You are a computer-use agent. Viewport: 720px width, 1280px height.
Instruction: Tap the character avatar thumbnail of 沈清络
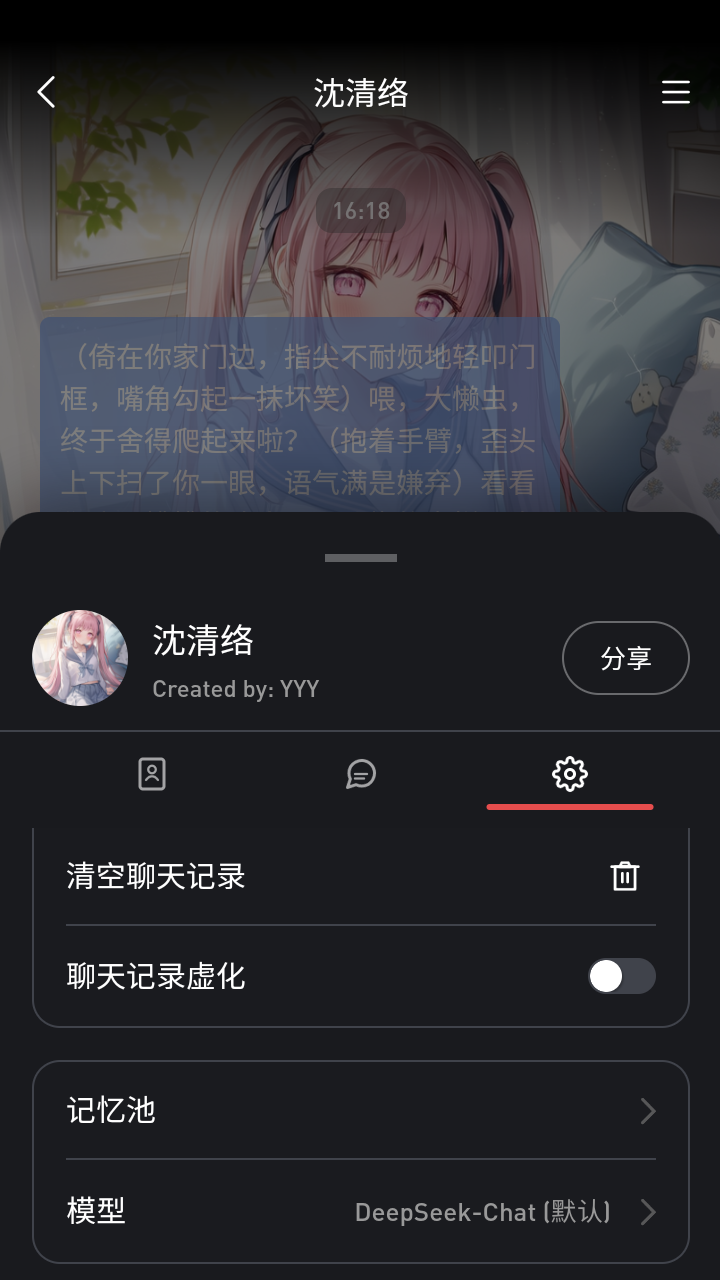point(79,658)
